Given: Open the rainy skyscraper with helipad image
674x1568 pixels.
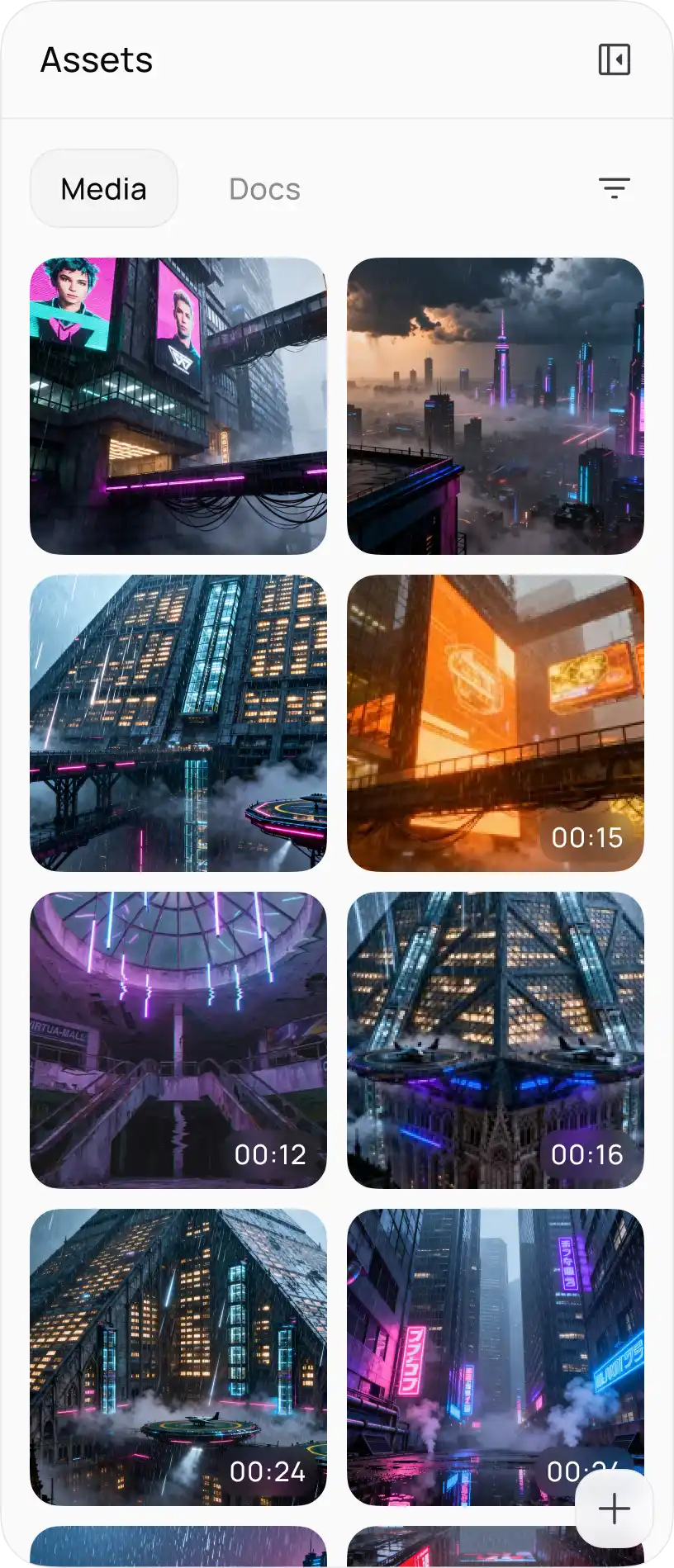Looking at the screenshot, I should click(x=178, y=723).
